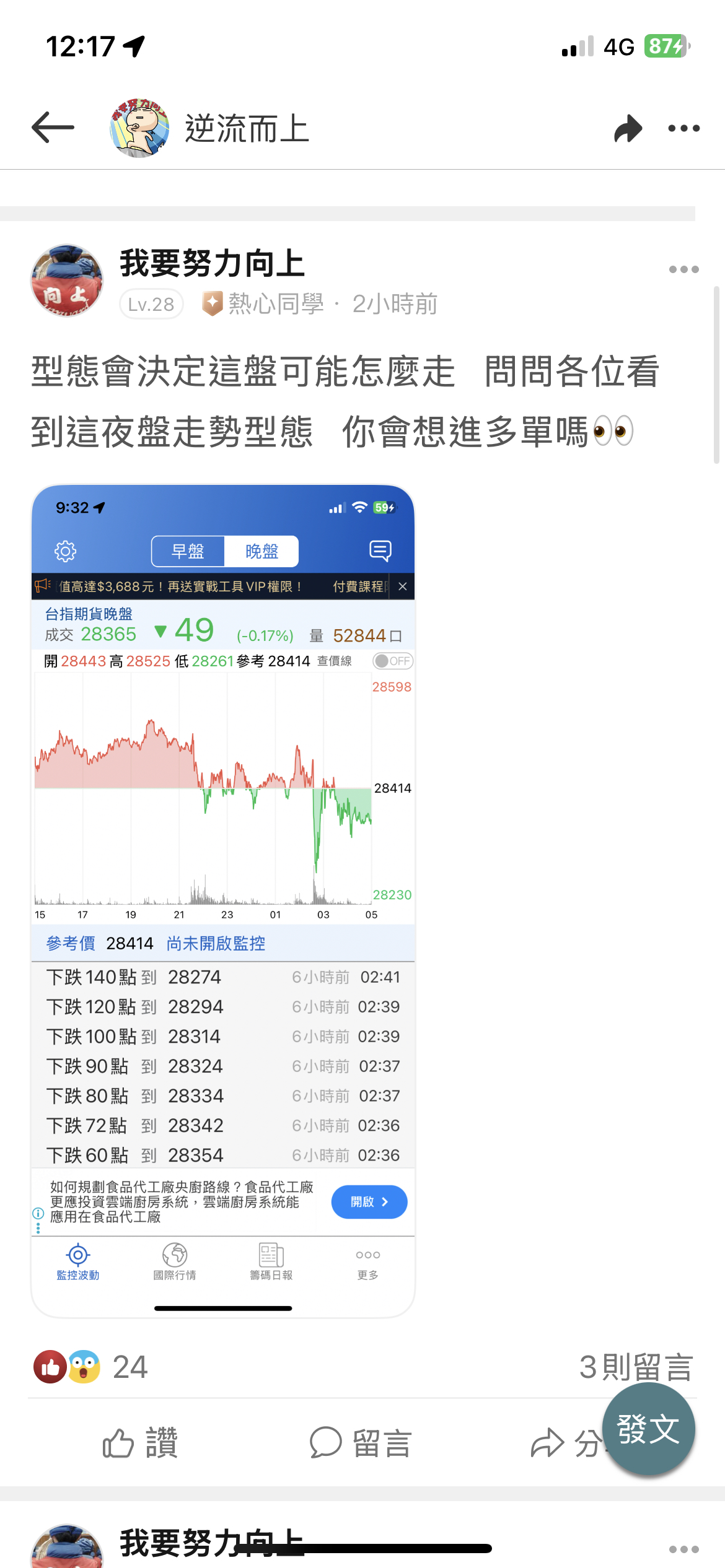
Task: Create a new post with 發文
Action: [648, 1429]
